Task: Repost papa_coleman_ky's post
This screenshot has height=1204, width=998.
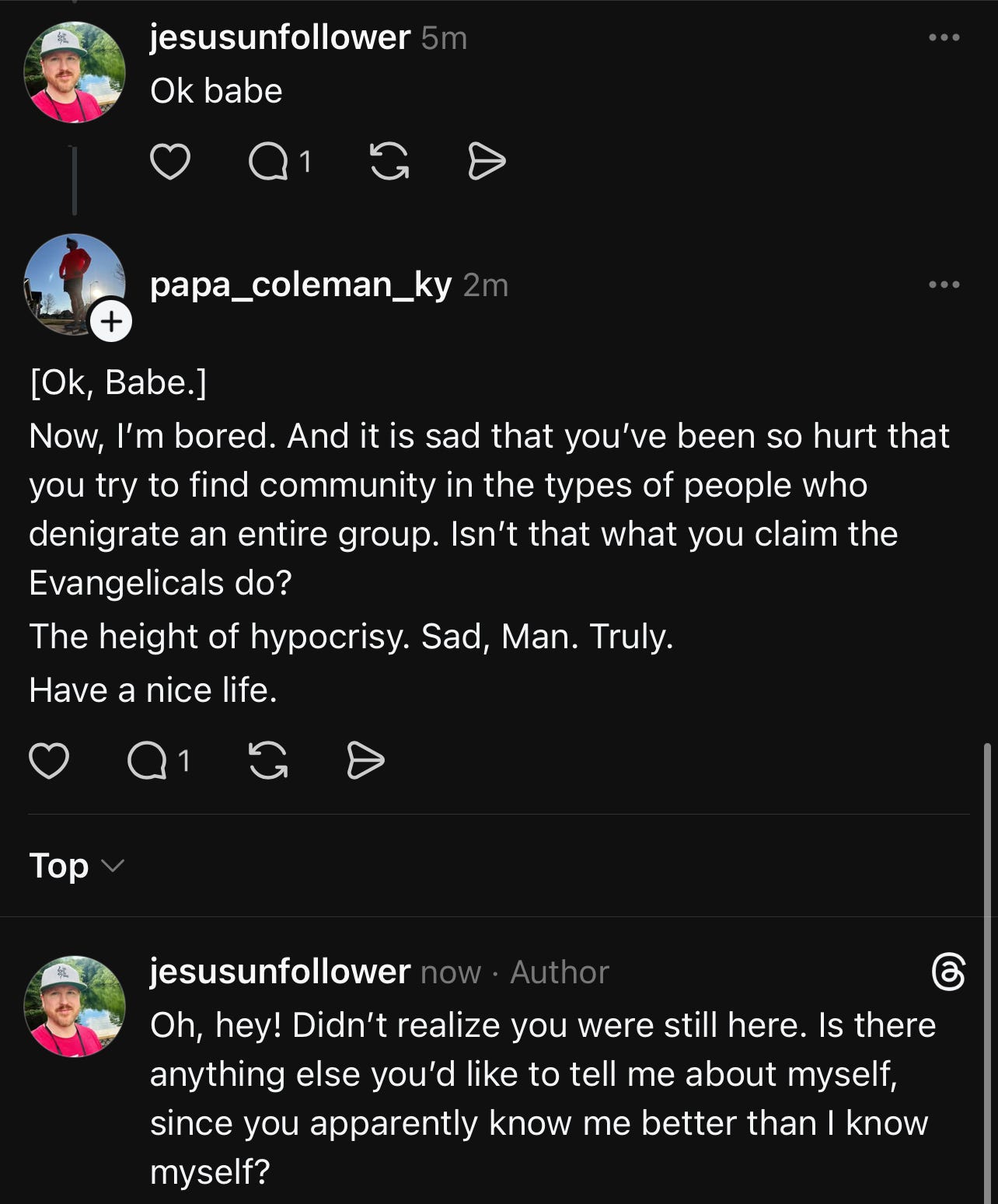Action: point(268,760)
